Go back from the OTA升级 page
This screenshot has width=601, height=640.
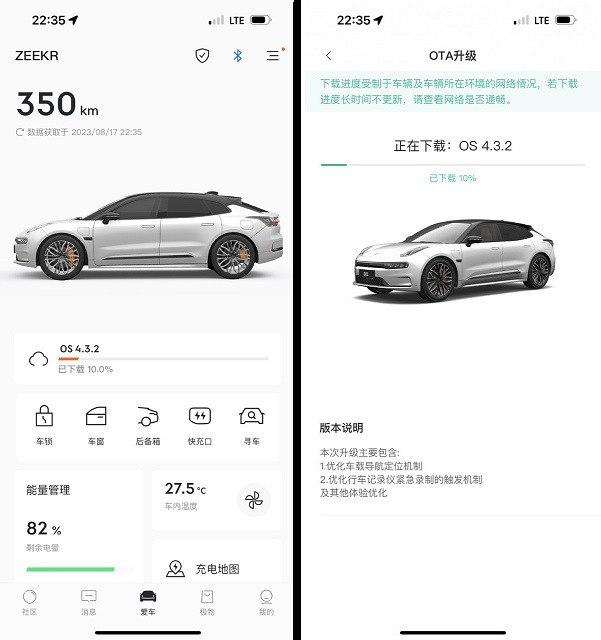[329, 56]
